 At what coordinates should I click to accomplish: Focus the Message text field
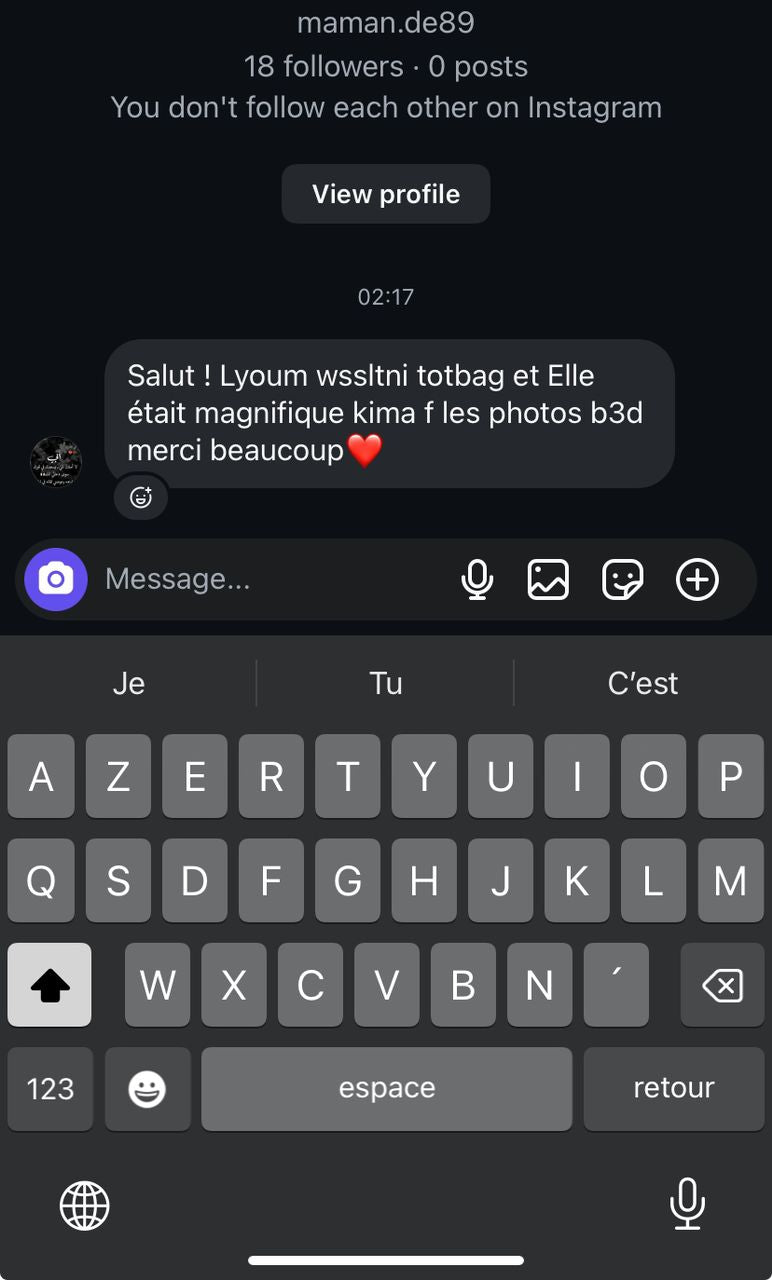270,579
